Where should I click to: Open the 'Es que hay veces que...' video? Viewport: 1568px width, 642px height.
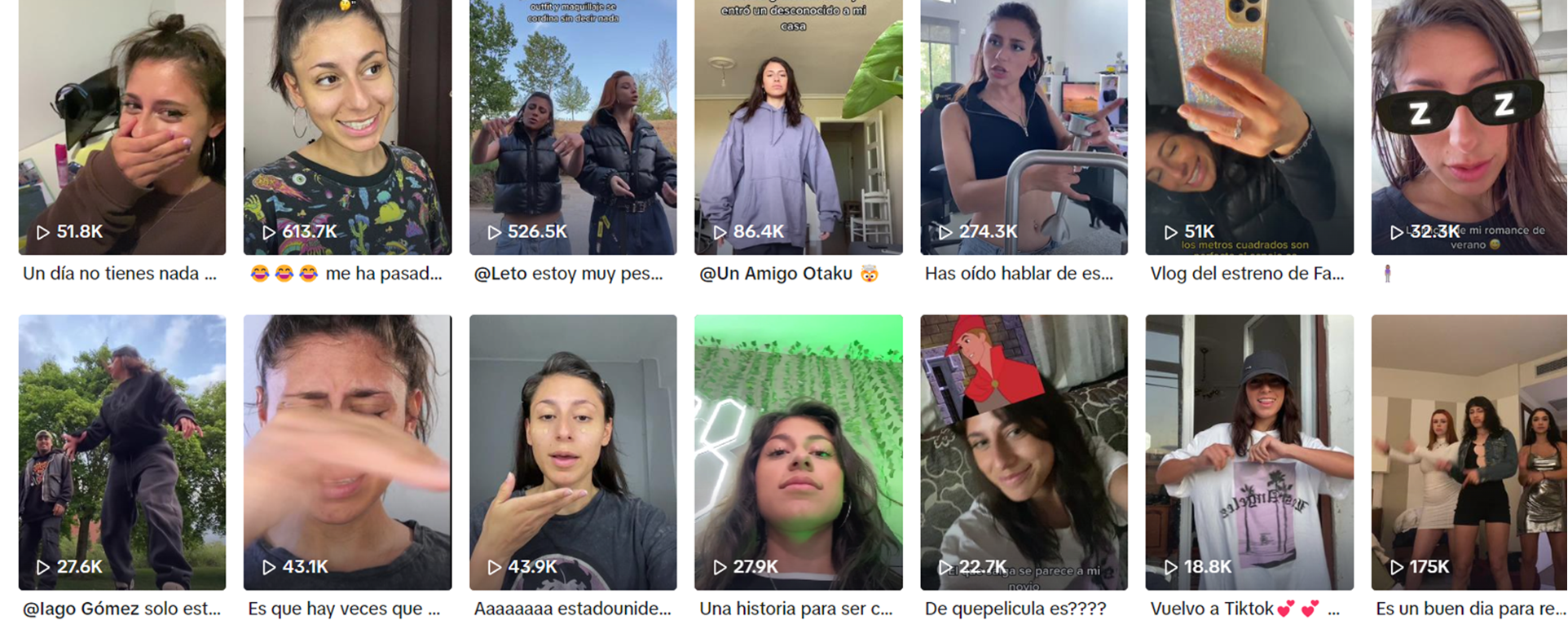click(347, 452)
